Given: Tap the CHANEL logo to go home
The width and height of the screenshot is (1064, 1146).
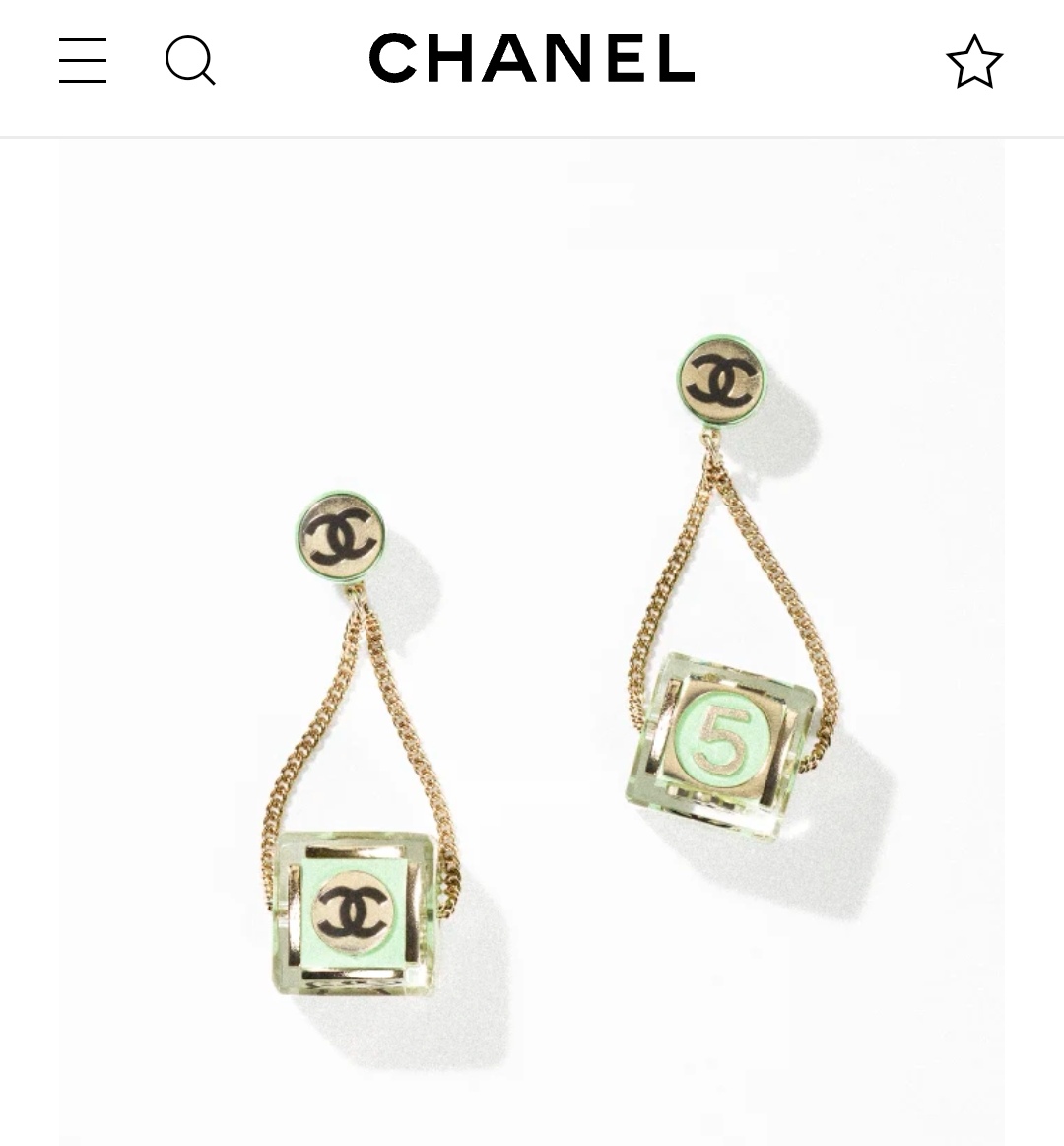Looking at the screenshot, I should 532,58.
